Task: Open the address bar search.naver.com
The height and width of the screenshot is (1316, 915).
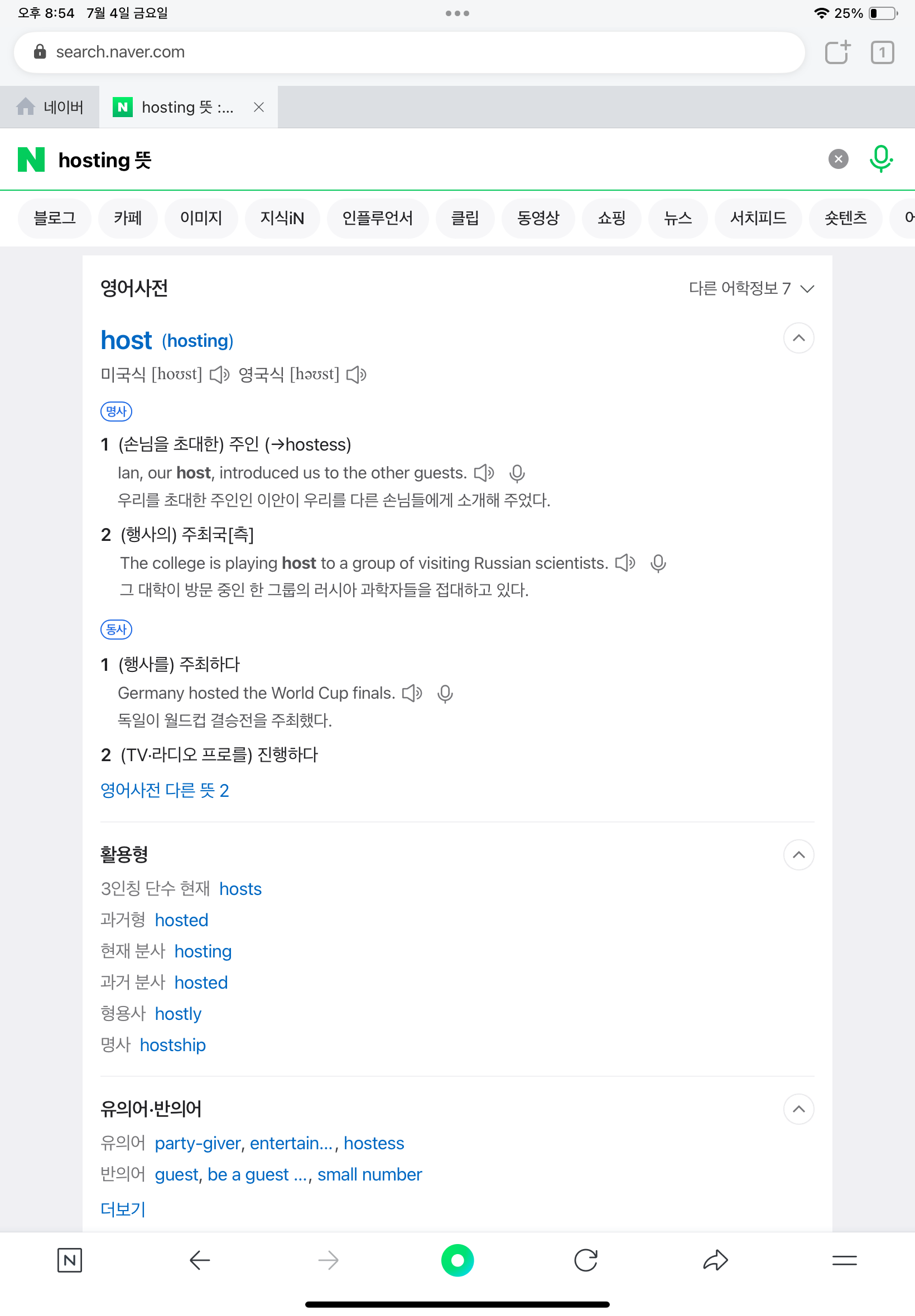Action: tap(401, 52)
